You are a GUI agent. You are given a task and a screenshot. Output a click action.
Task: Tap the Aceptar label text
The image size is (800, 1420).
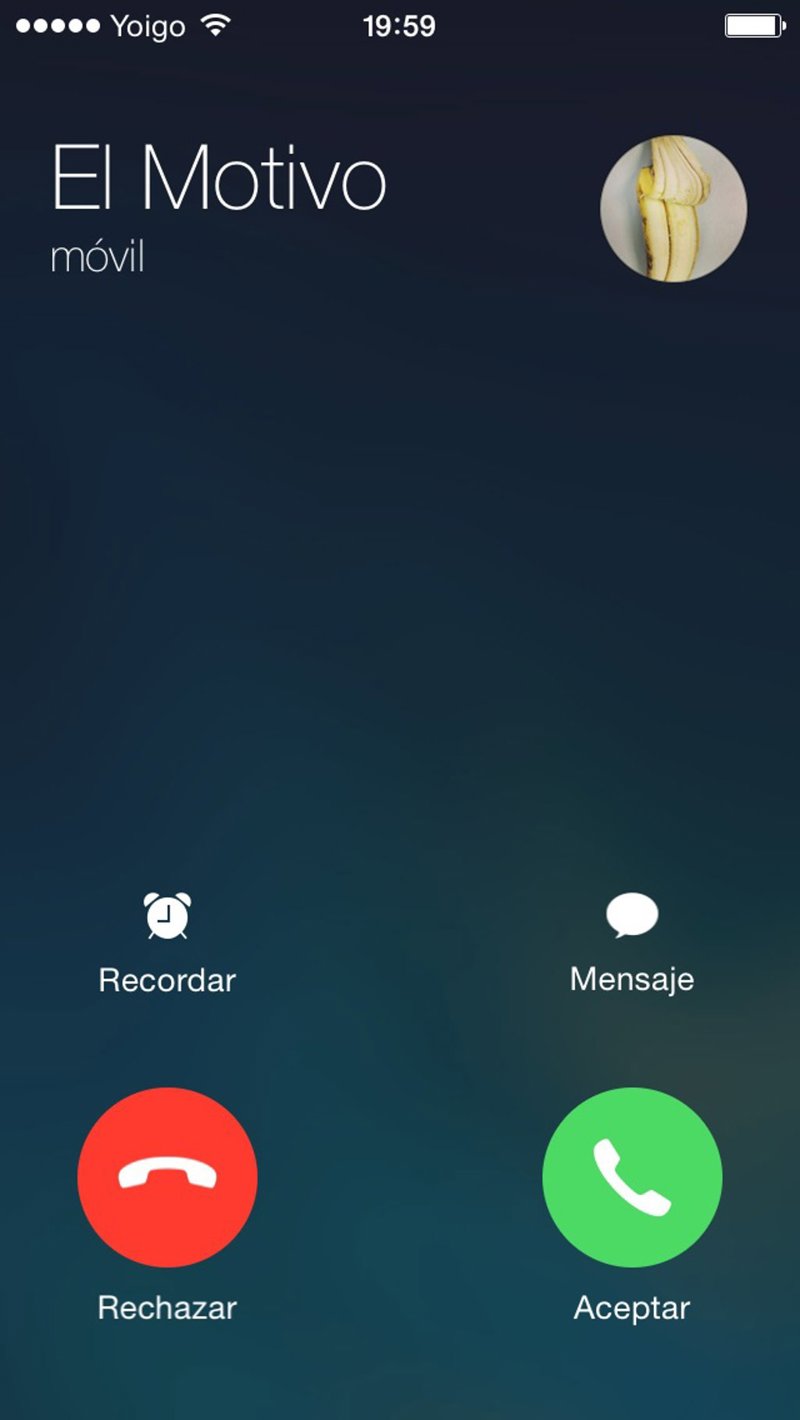tap(631, 1307)
